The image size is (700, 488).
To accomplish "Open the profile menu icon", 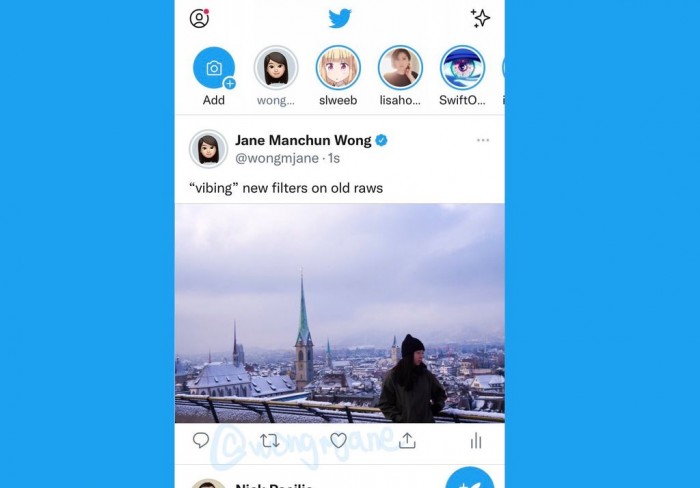I will tap(199, 18).
